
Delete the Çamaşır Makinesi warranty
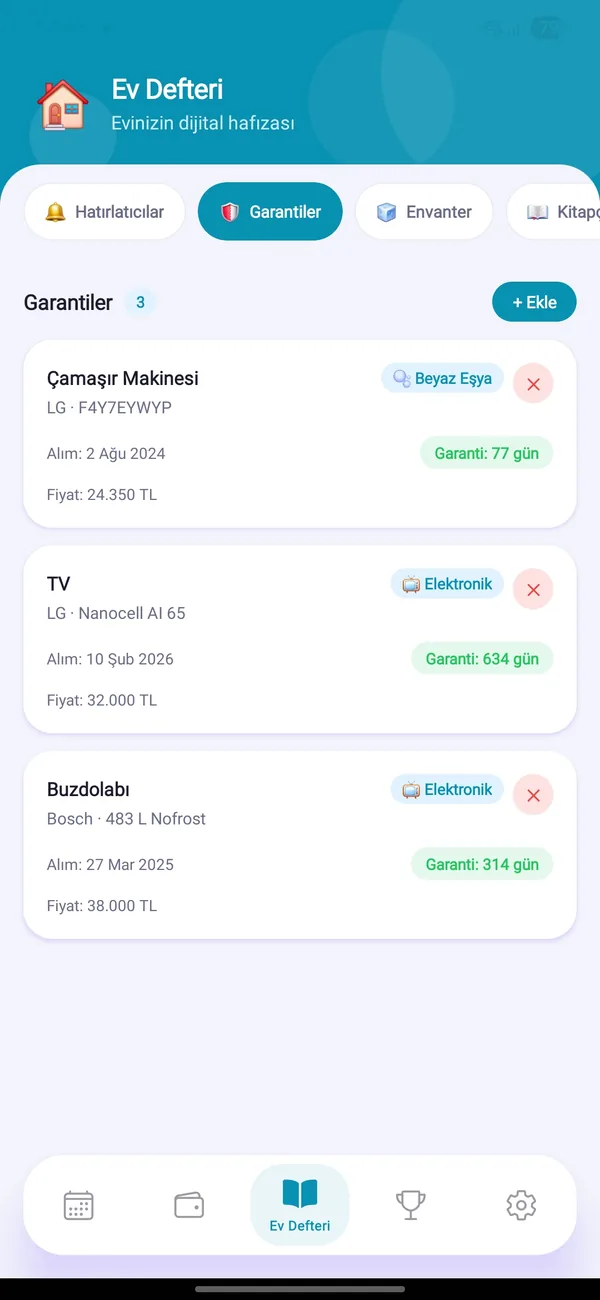533,384
